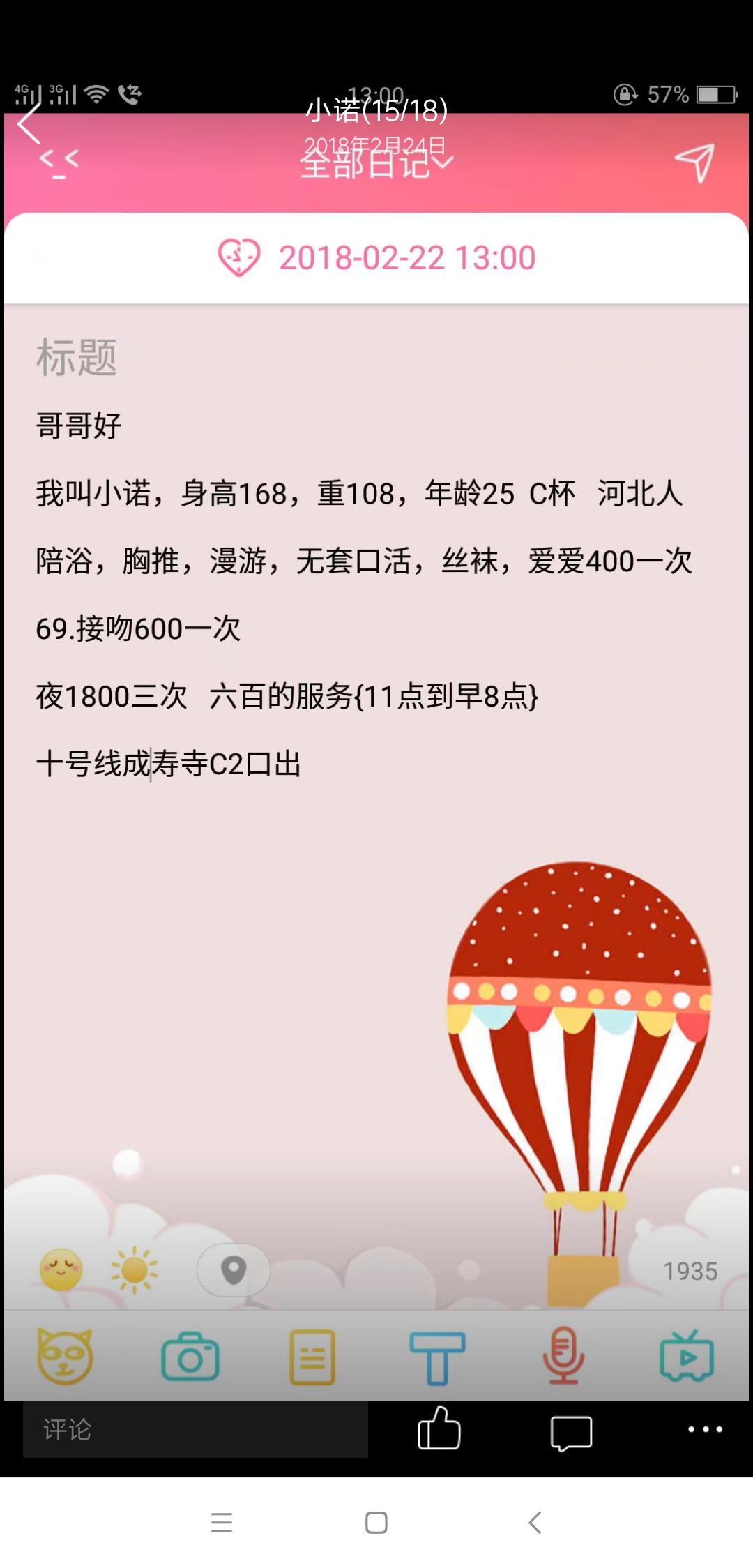
Task: Like this photo with the thumbs-up
Action: pos(439,1429)
